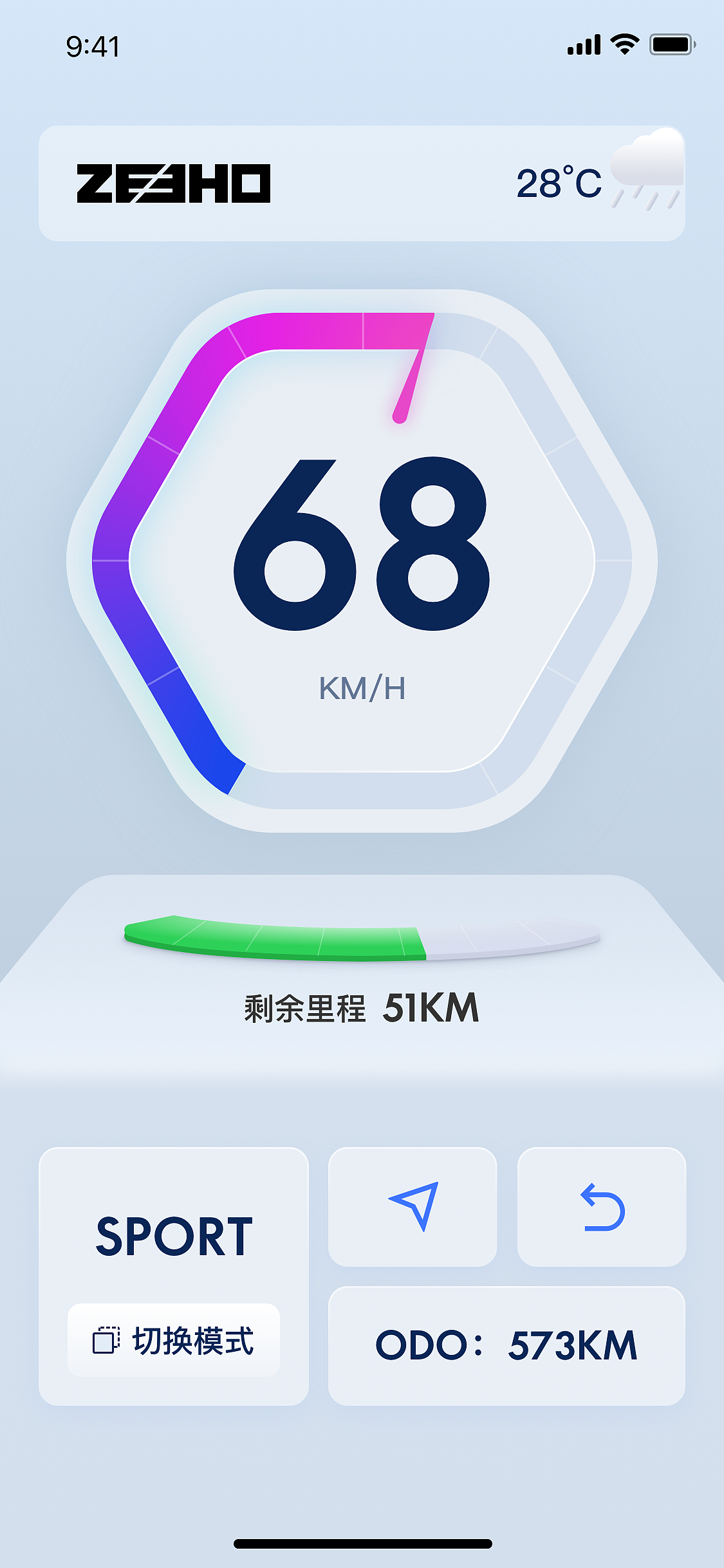Tap the ZEEHO brand logo
This screenshot has height=1568, width=724.
point(172,183)
